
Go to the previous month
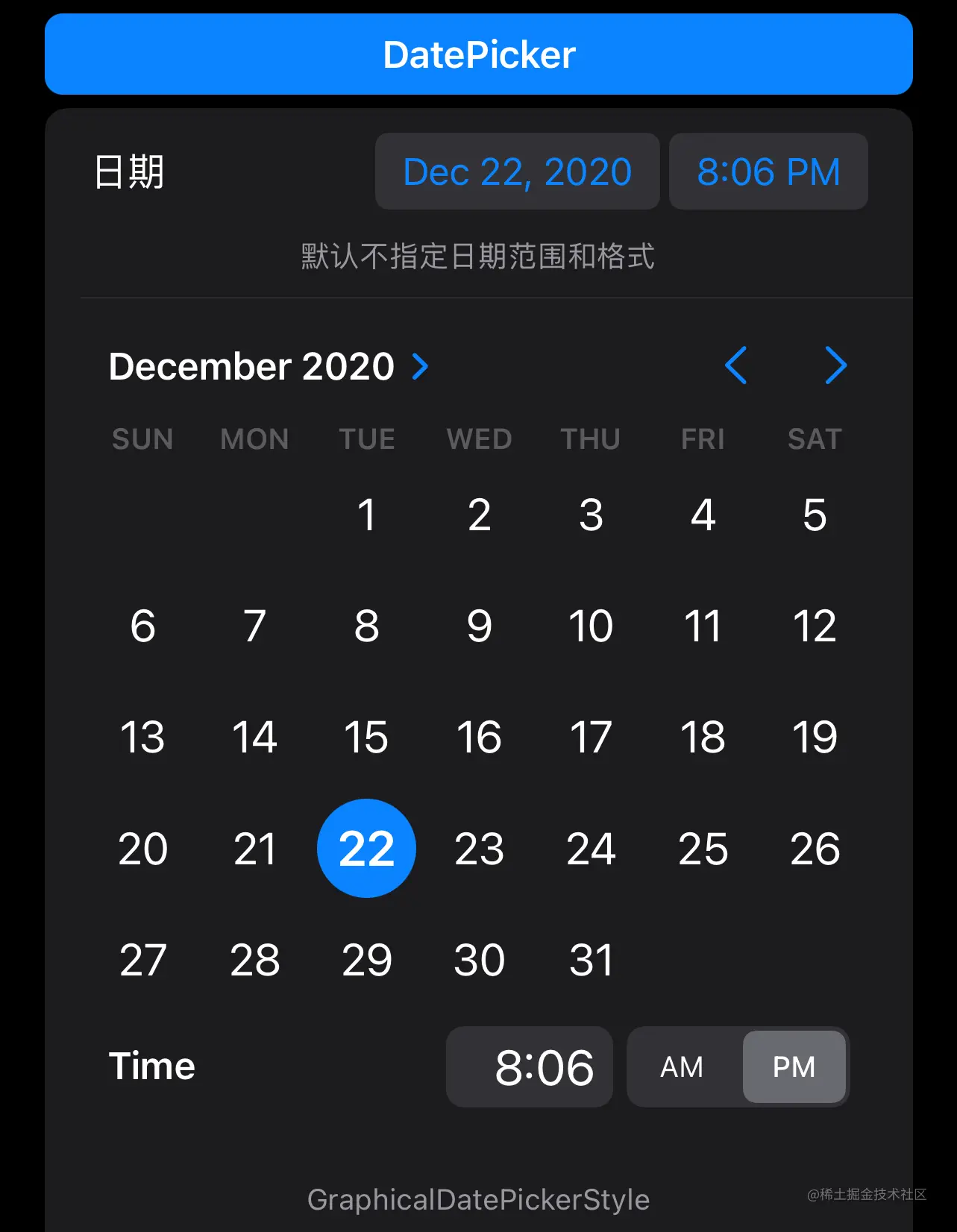click(x=735, y=365)
